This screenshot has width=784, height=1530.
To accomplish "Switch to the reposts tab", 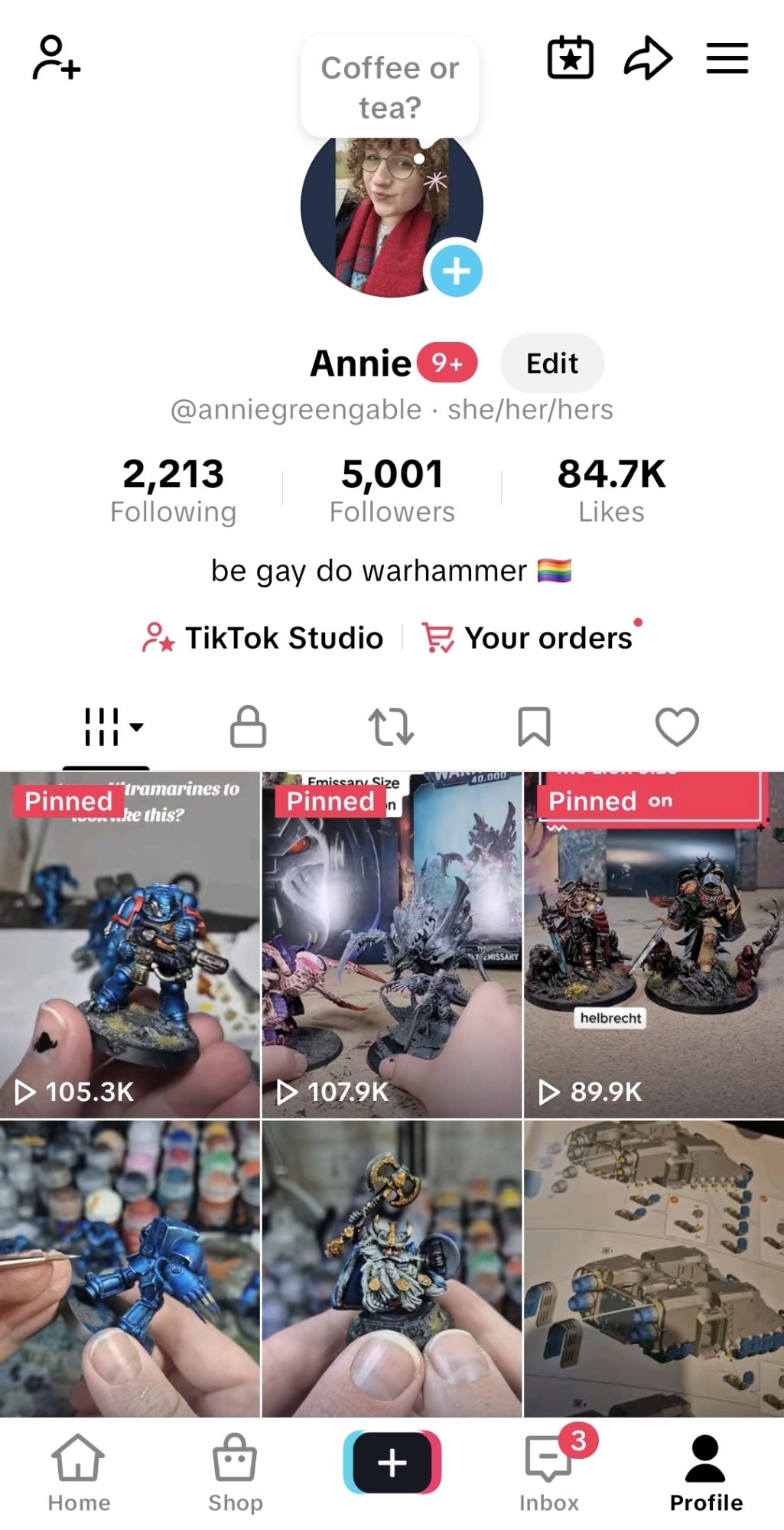I will point(391,726).
